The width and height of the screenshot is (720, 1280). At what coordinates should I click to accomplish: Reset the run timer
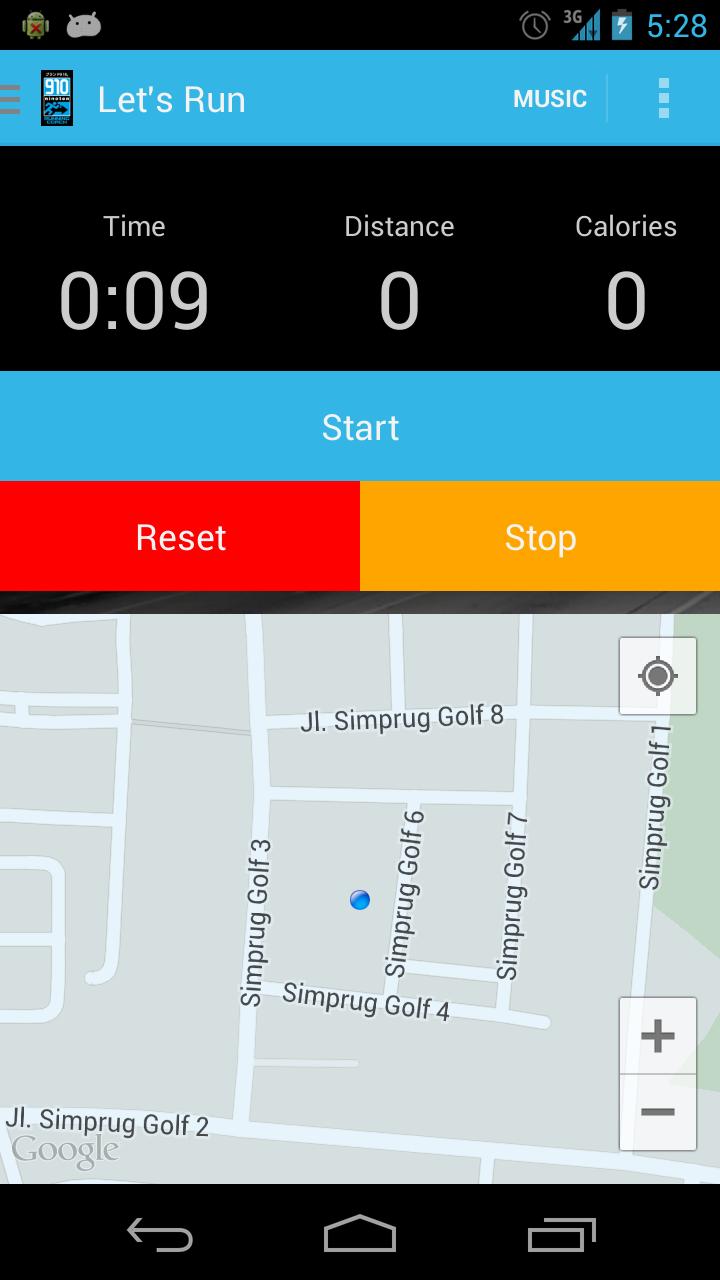click(x=180, y=537)
